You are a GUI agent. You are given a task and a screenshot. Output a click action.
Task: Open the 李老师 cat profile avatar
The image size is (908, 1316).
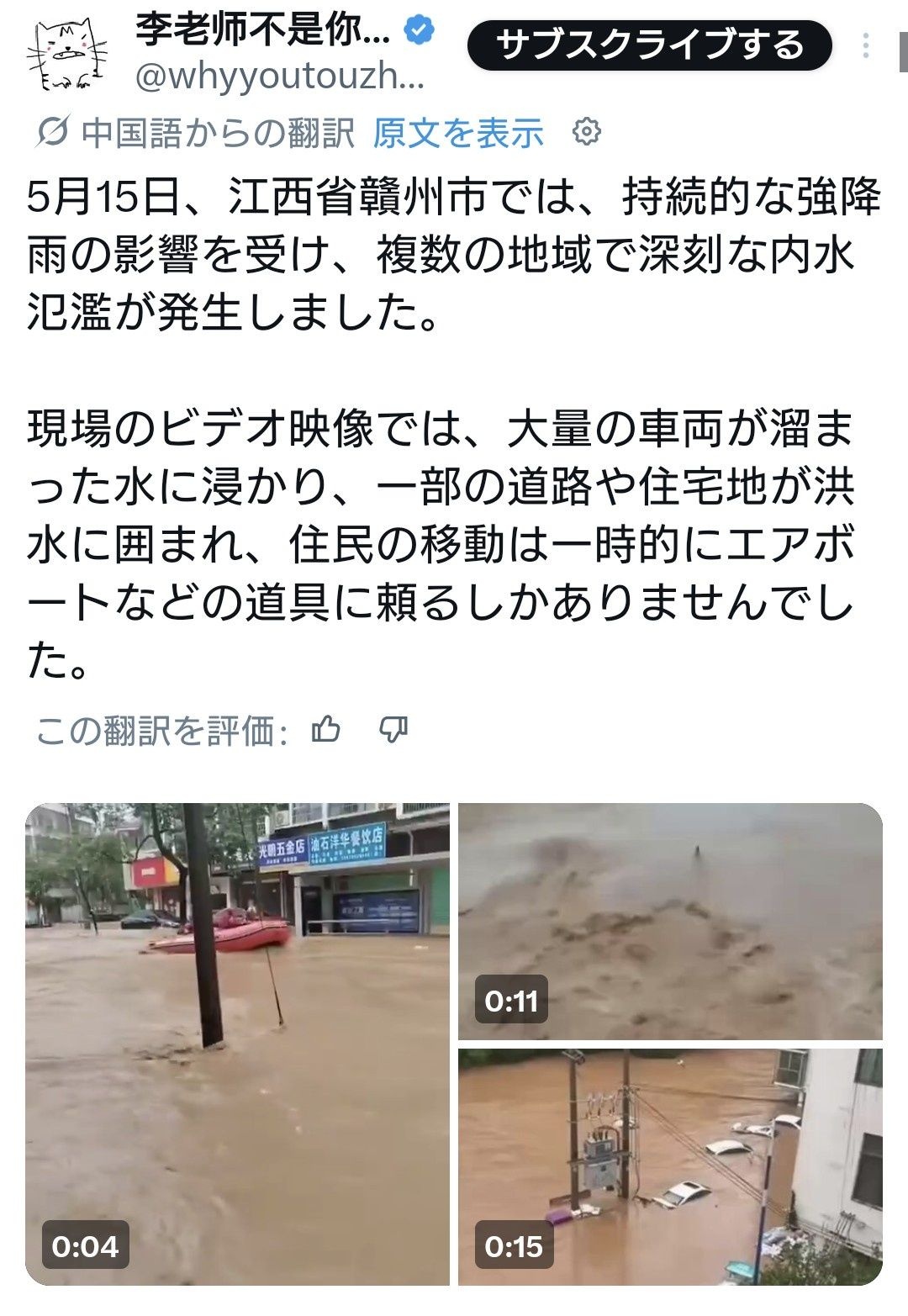(x=67, y=54)
